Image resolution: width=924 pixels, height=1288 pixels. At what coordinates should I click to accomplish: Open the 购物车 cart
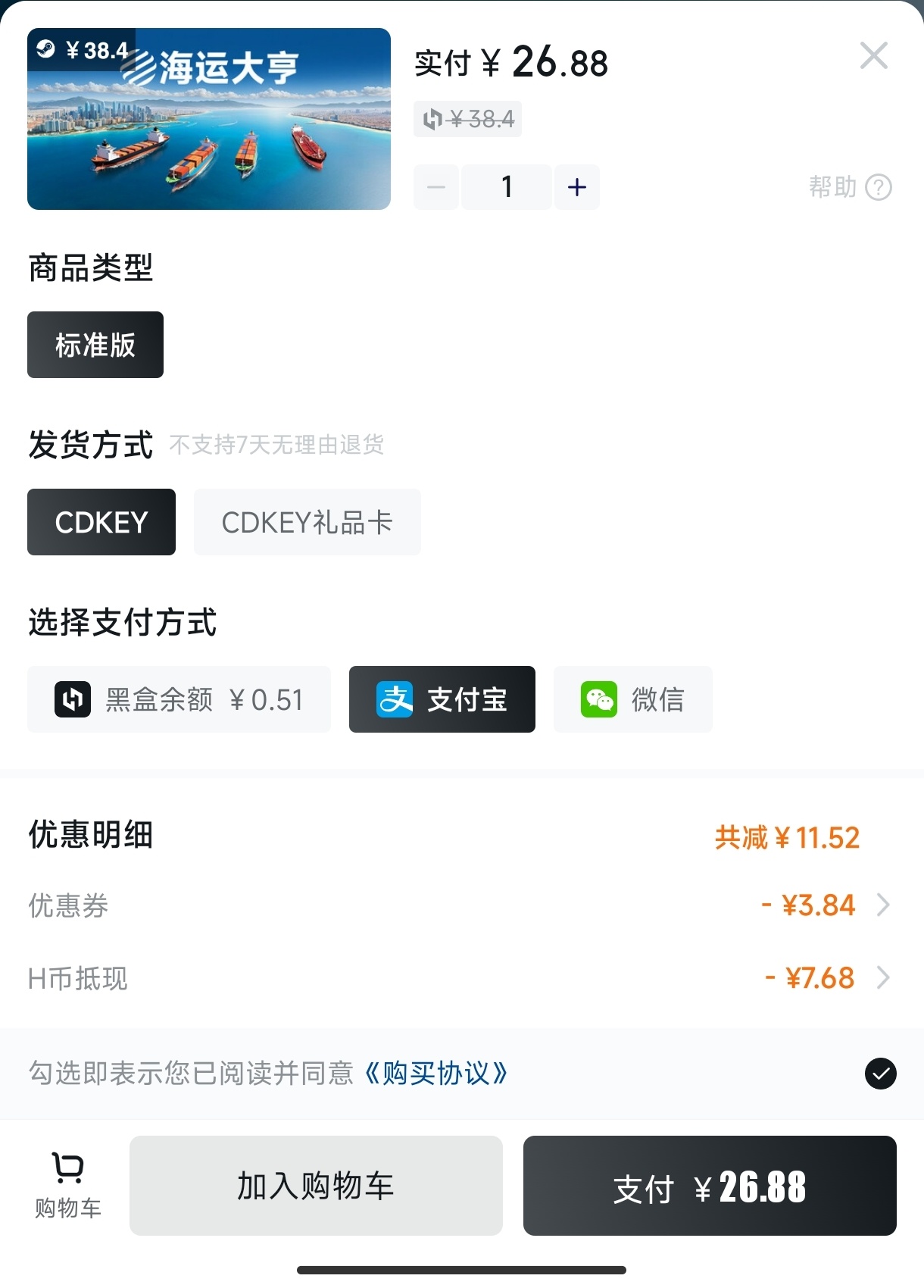pos(68,1186)
